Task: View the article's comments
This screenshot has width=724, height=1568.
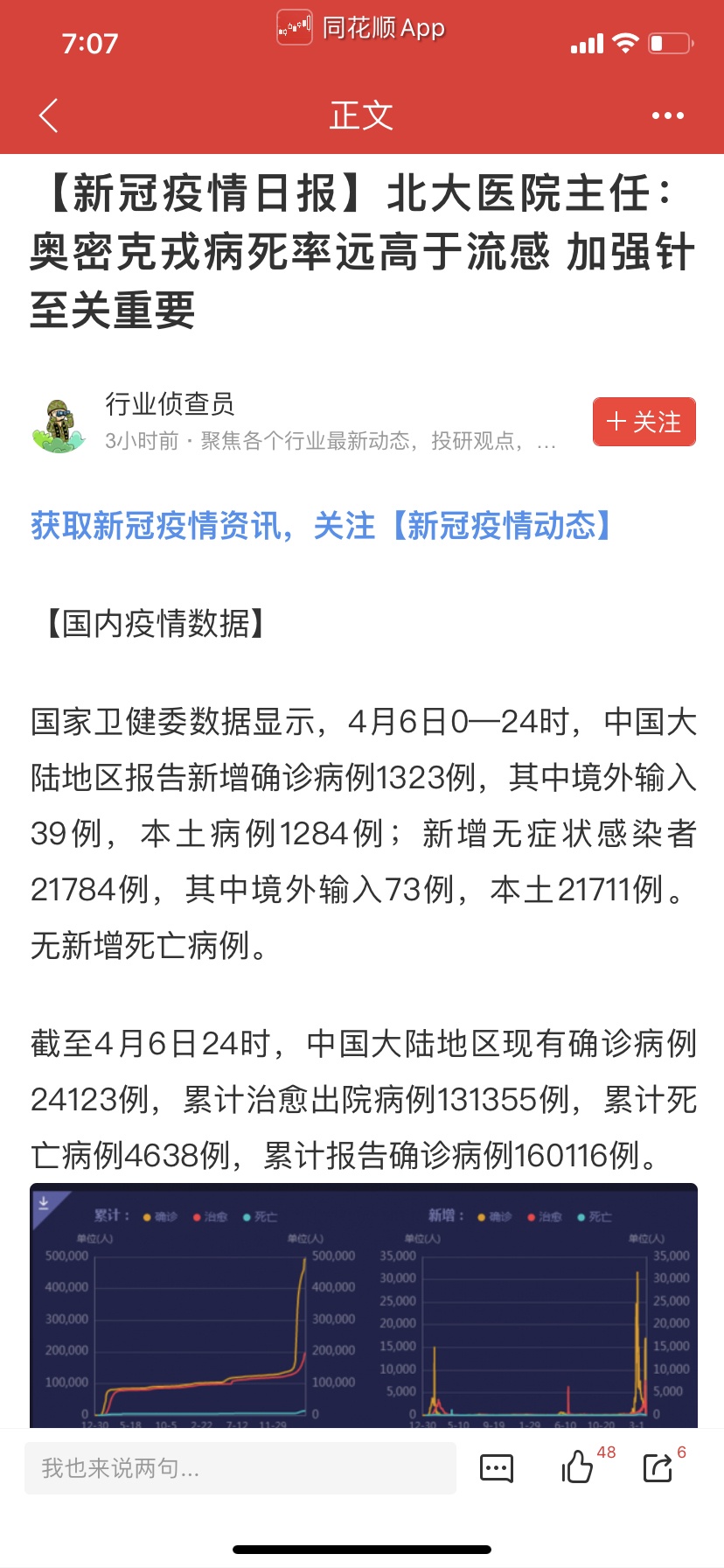Action: click(497, 1468)
